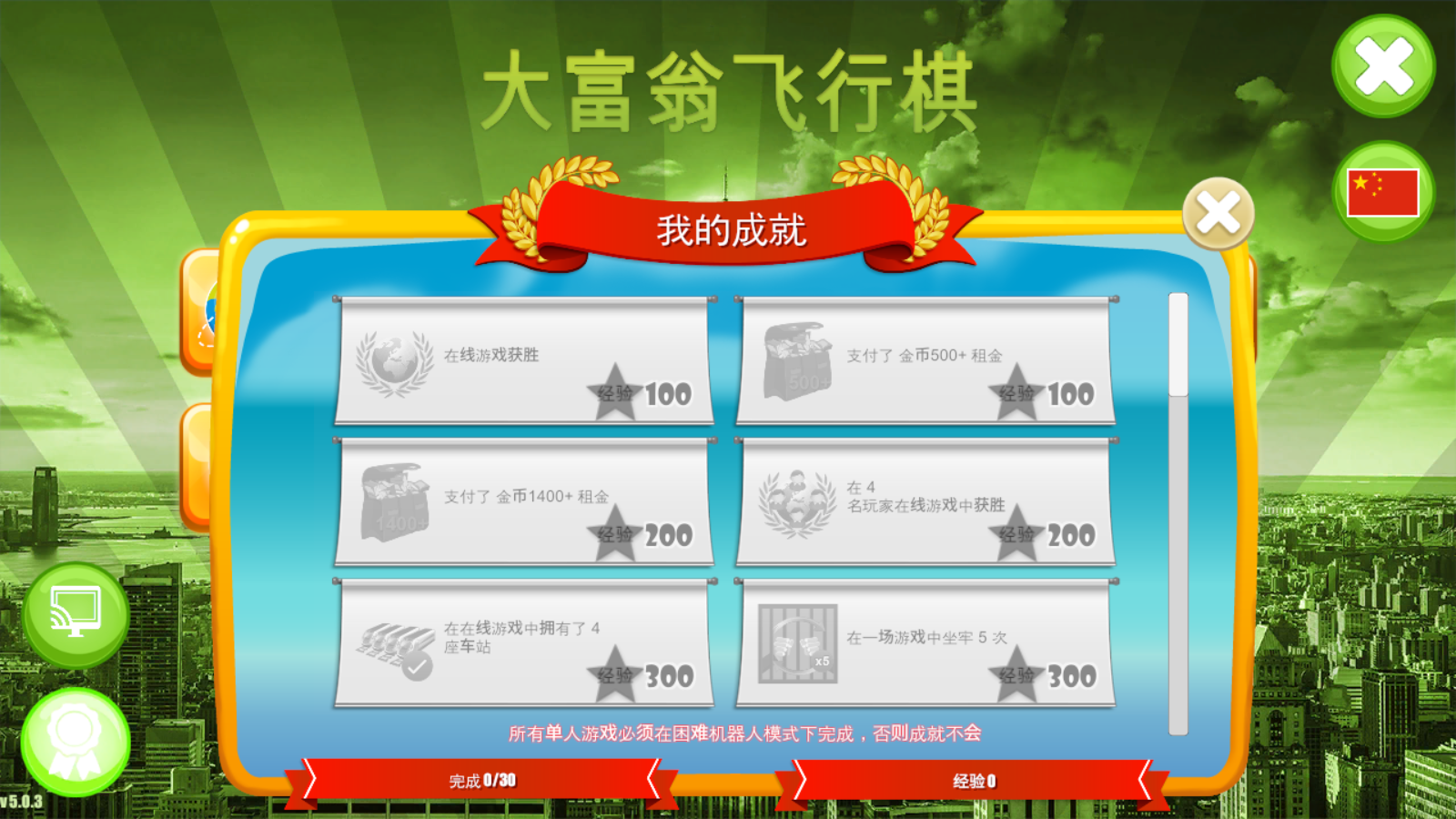Screen dimensions: 1456x819
Task: Select the 金币500+ 租金 achievement card
Action: (925, 361)
